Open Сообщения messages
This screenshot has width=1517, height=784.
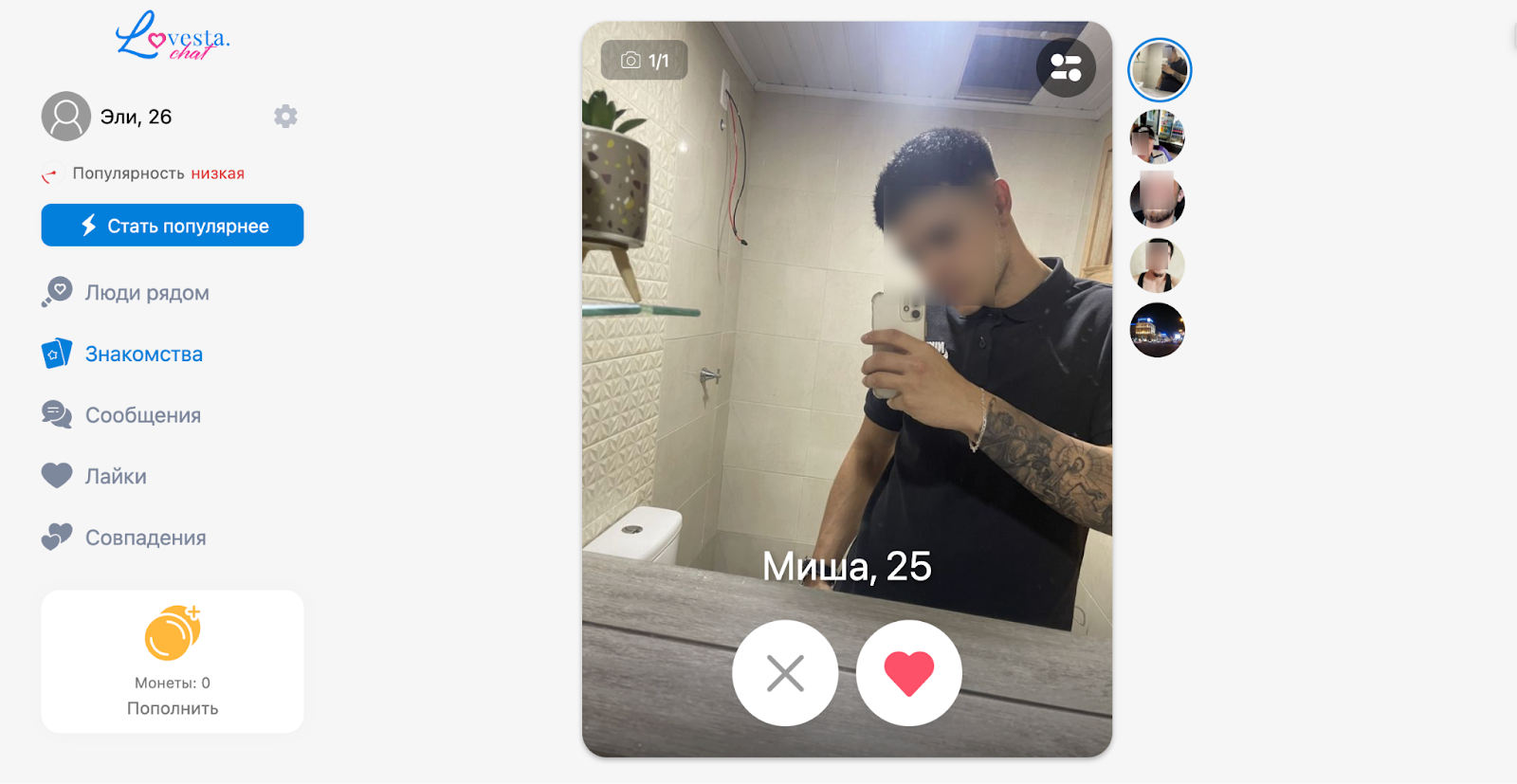click(x=142, y=415)
